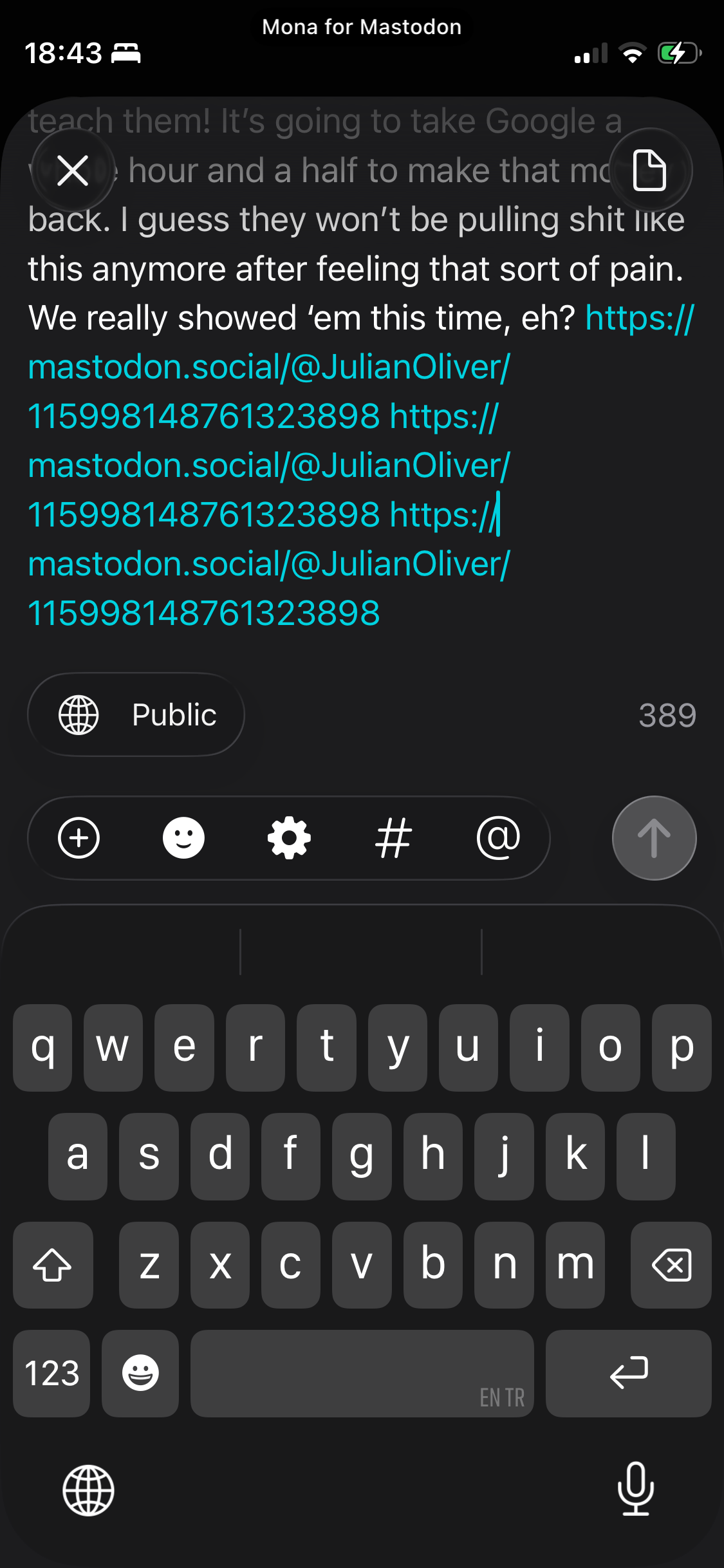
Task: Switch keyboard language with the globe key
Action: (x=88, y=1490)
